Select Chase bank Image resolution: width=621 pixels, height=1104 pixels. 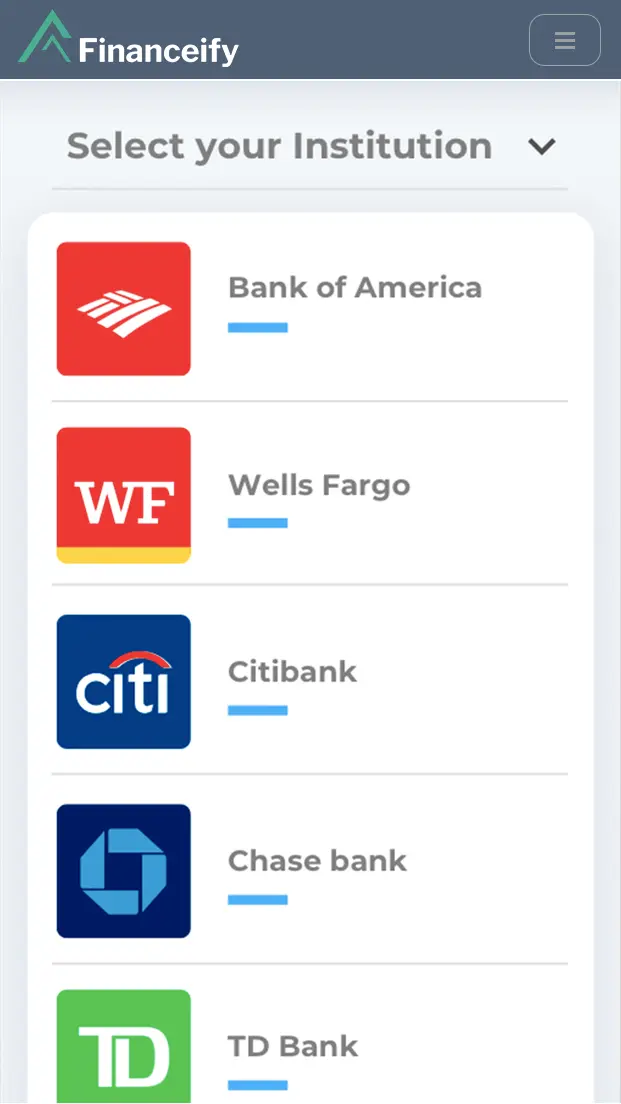[317, 861]
